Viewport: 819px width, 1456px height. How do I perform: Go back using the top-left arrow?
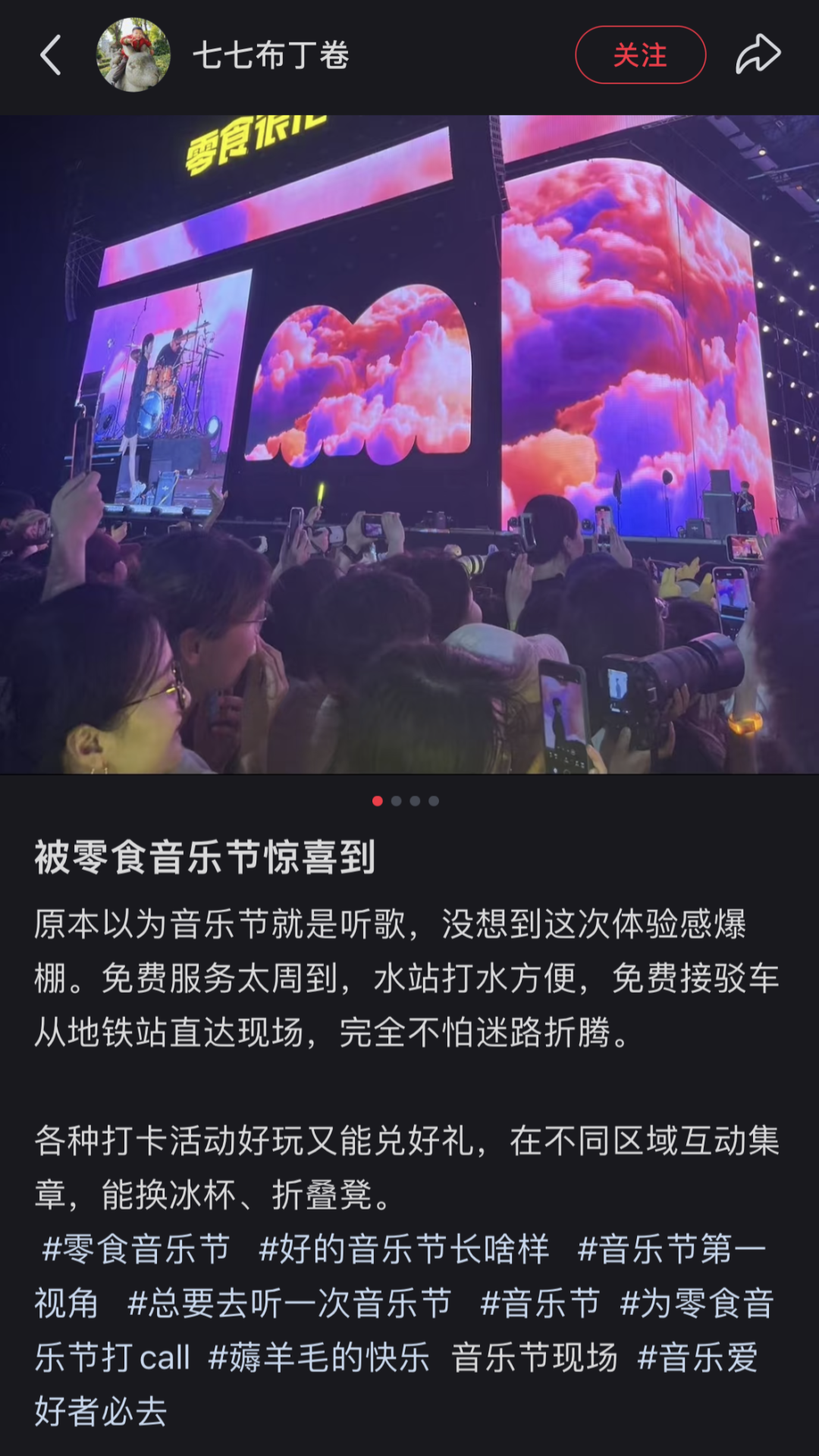point(50,55)
